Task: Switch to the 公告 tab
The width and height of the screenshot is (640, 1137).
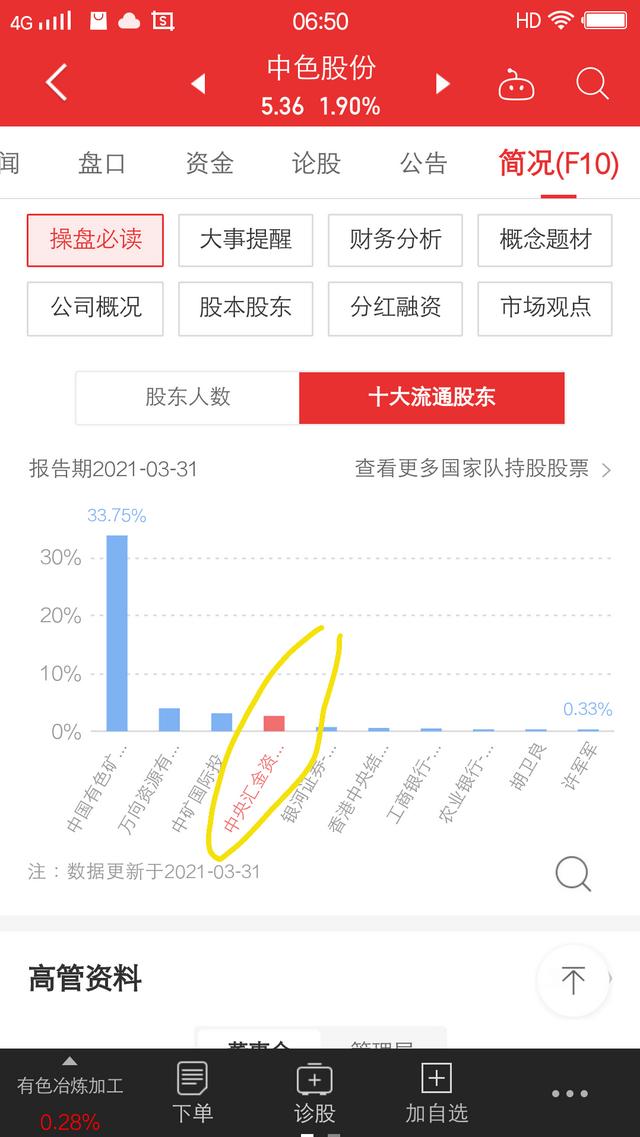Action: click(424, 163)
